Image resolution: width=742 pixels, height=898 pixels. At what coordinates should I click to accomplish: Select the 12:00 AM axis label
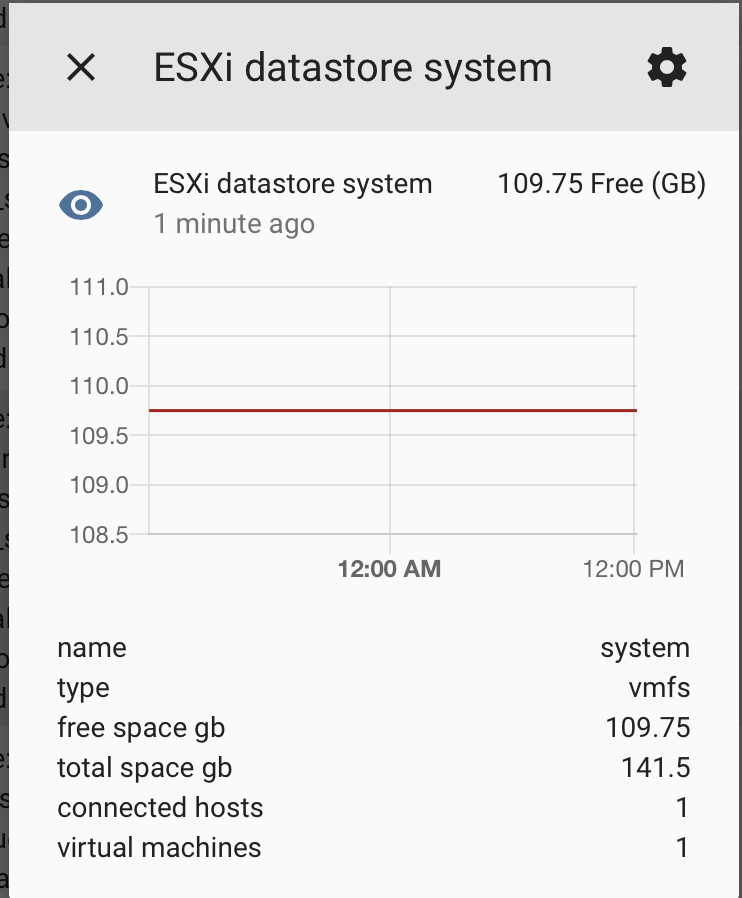tap(389, 568)
